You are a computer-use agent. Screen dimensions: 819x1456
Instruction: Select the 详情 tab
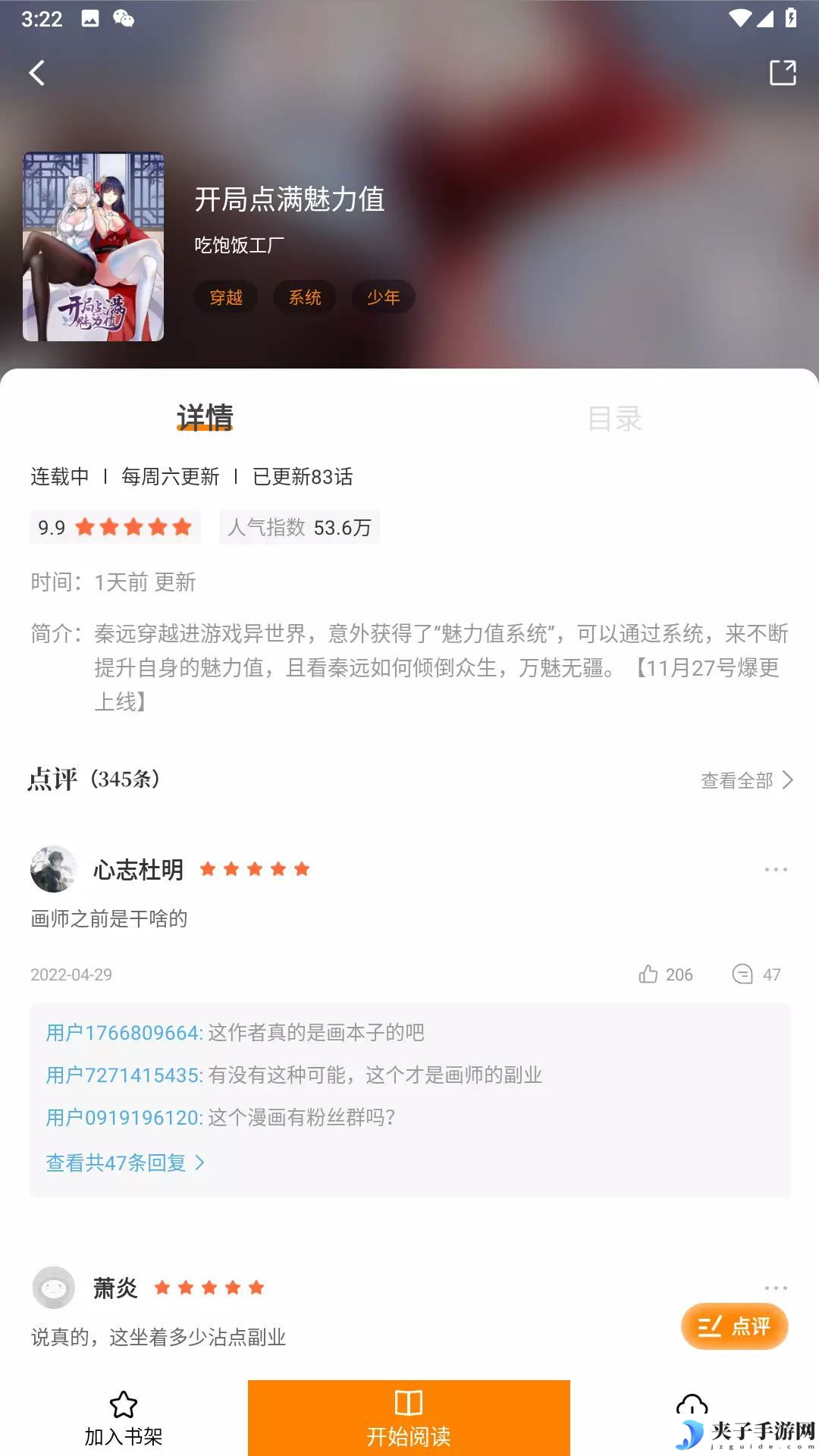click(205, 417)
